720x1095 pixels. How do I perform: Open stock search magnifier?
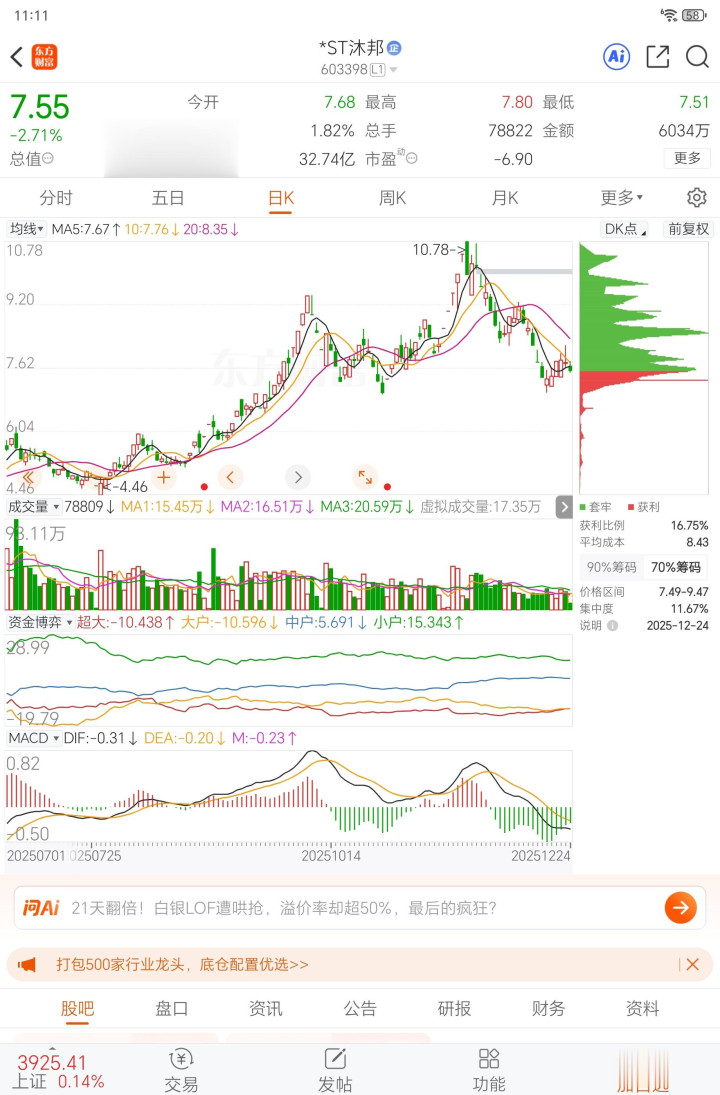pos(697,57)
